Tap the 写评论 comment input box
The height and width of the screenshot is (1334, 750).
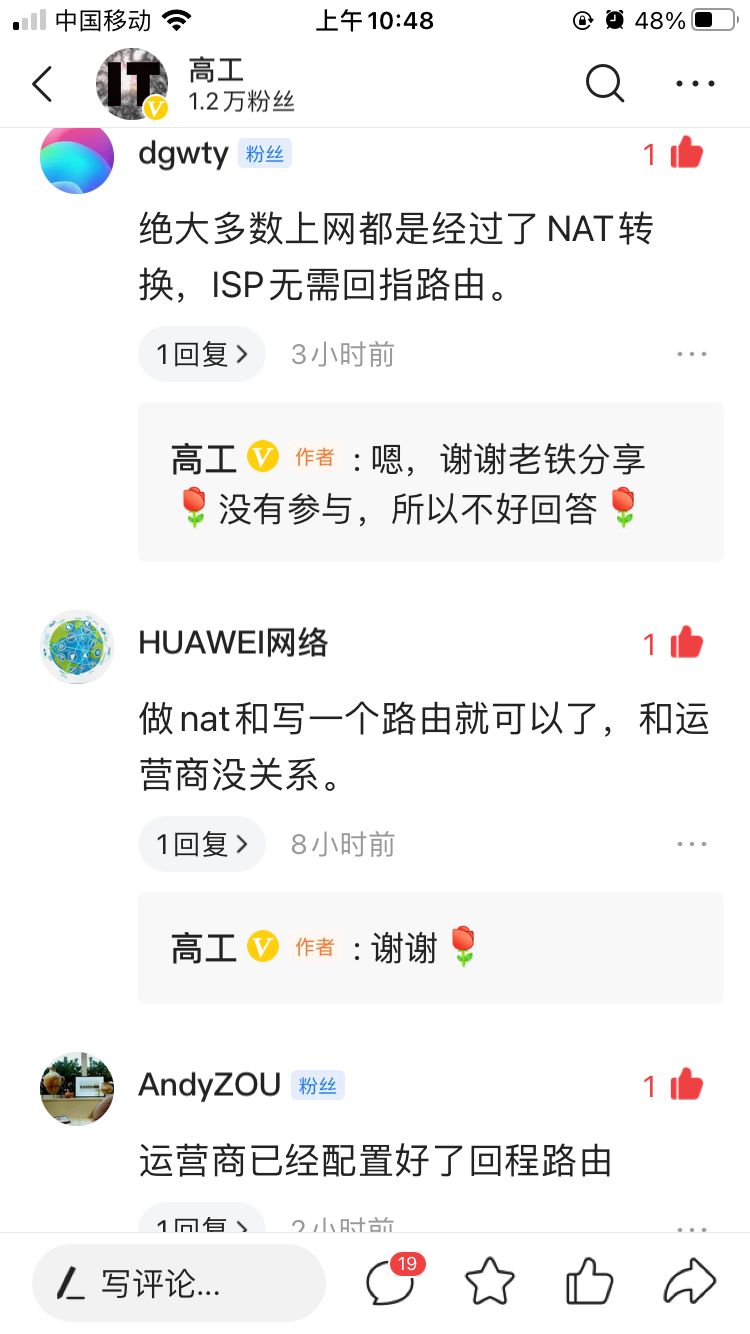pyautogui.click(x=180, y=1283)
